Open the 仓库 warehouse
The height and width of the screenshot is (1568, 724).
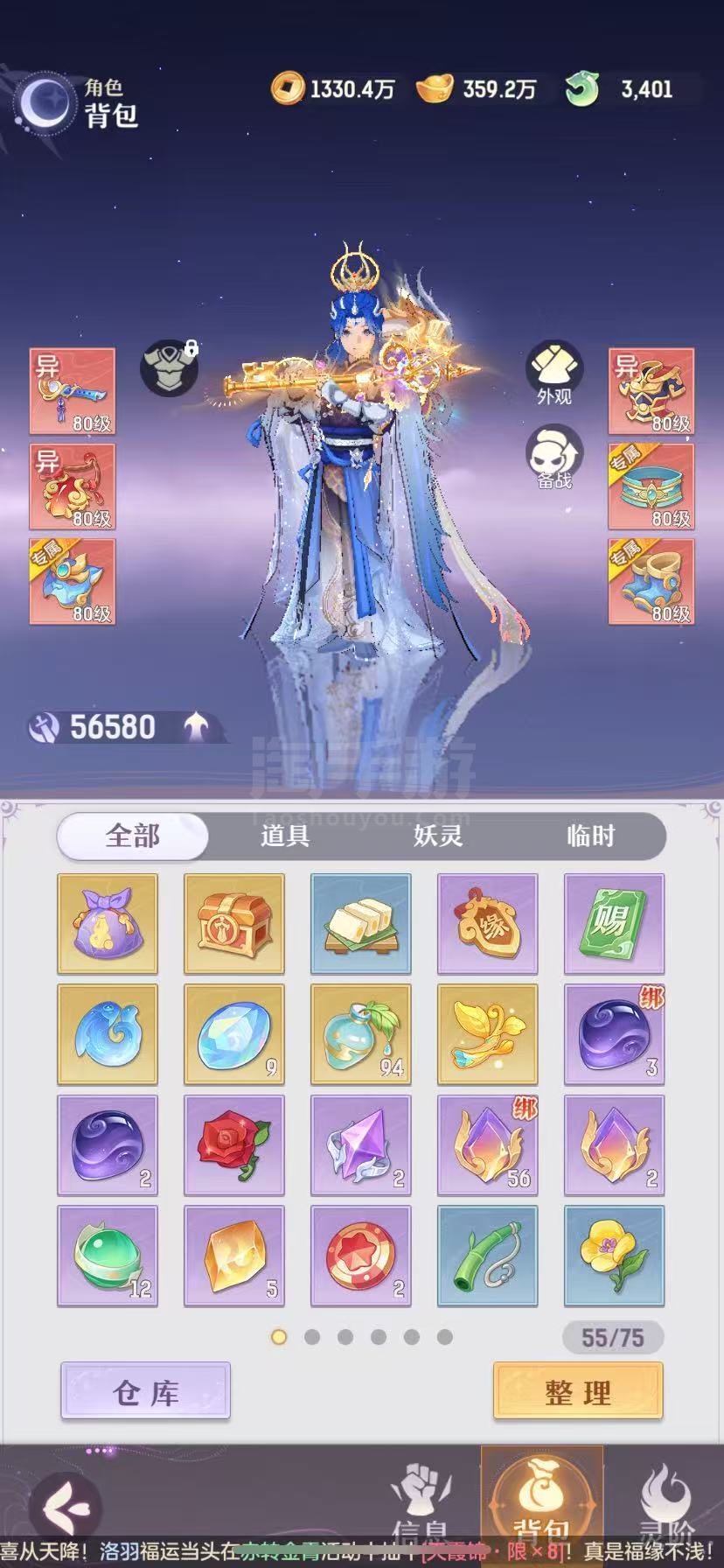click(x=145, y=1390)
